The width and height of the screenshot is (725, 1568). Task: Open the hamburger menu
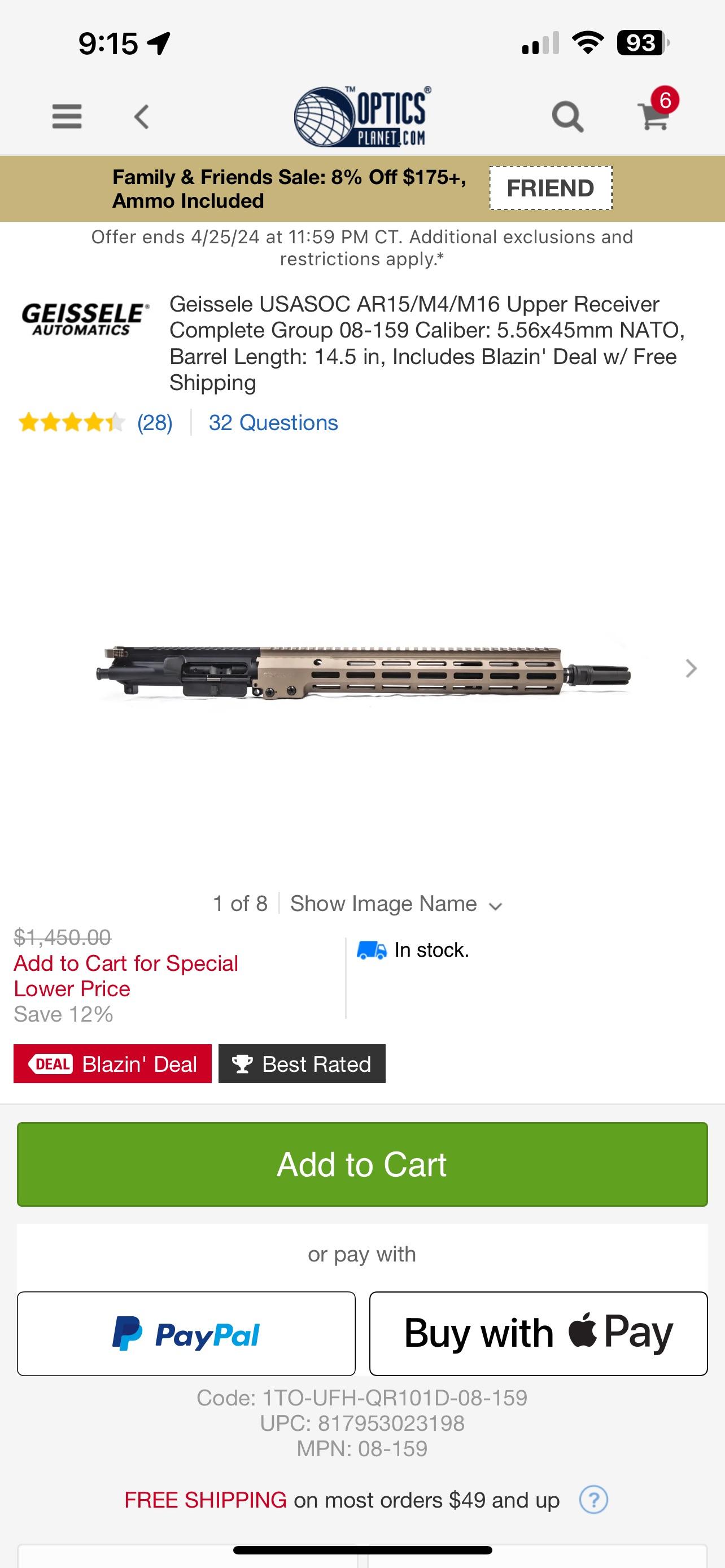[x=67, y=116]
